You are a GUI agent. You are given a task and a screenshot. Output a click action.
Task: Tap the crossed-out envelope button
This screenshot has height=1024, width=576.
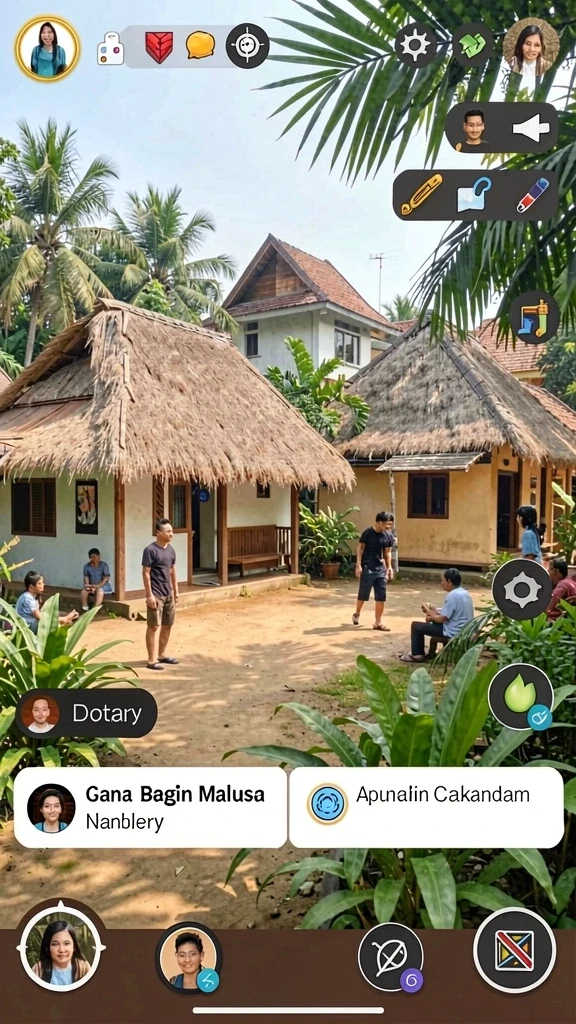point(515,950)
